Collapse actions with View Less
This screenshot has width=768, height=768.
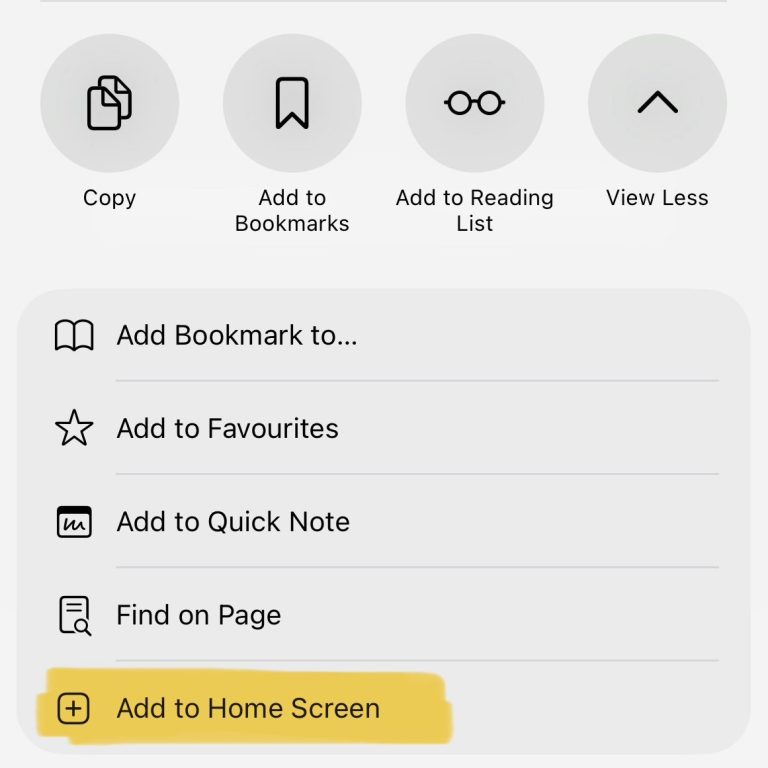(657, 103)
